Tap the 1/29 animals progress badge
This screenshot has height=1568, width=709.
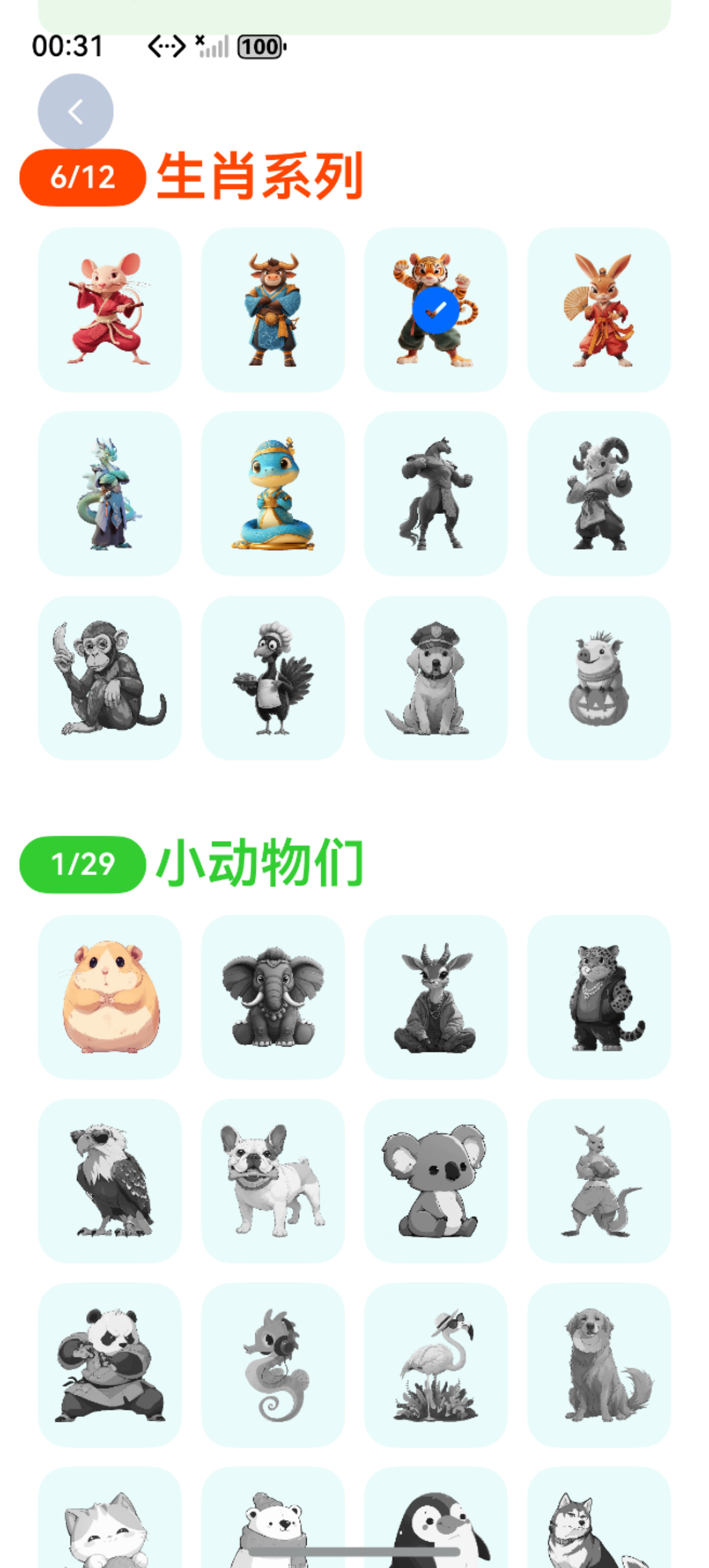[x=83, y=863]
